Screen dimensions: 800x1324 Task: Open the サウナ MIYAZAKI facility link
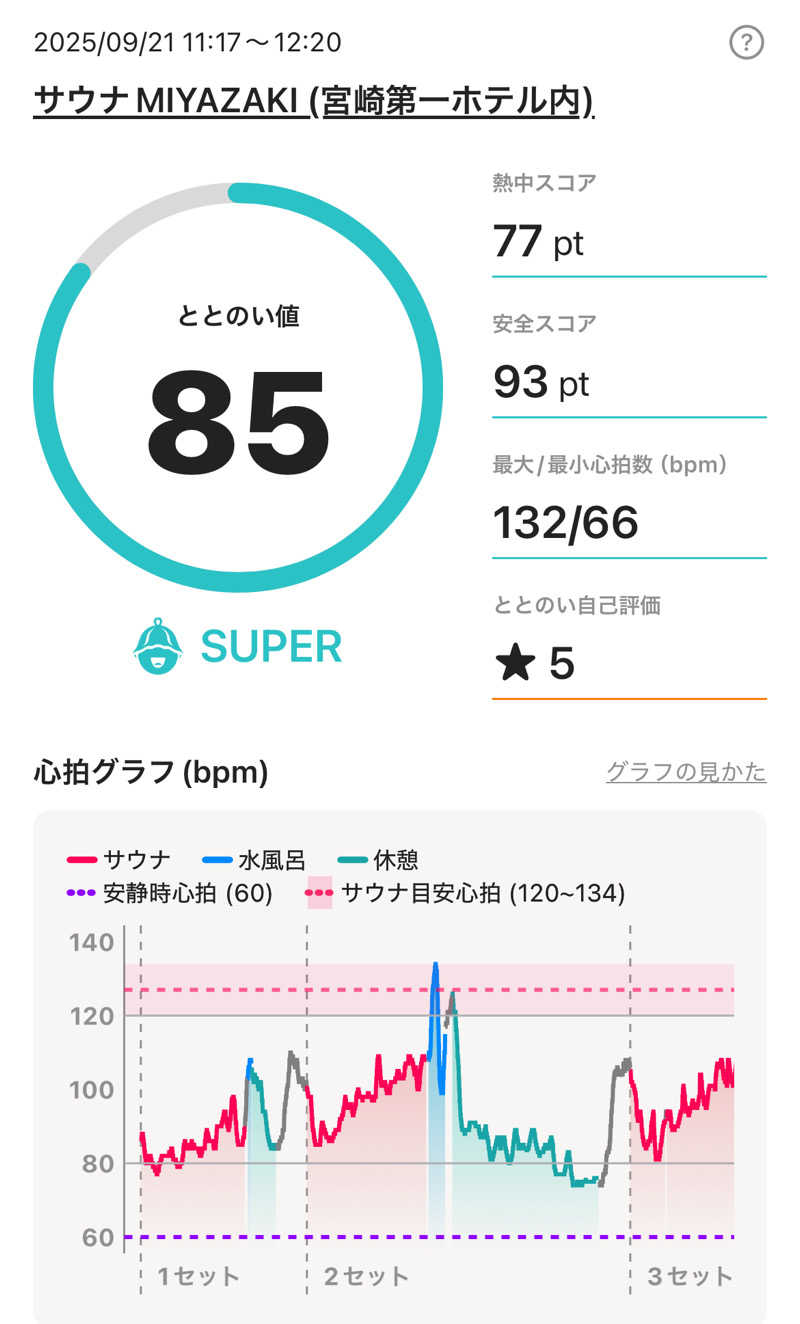pos(314,101)
